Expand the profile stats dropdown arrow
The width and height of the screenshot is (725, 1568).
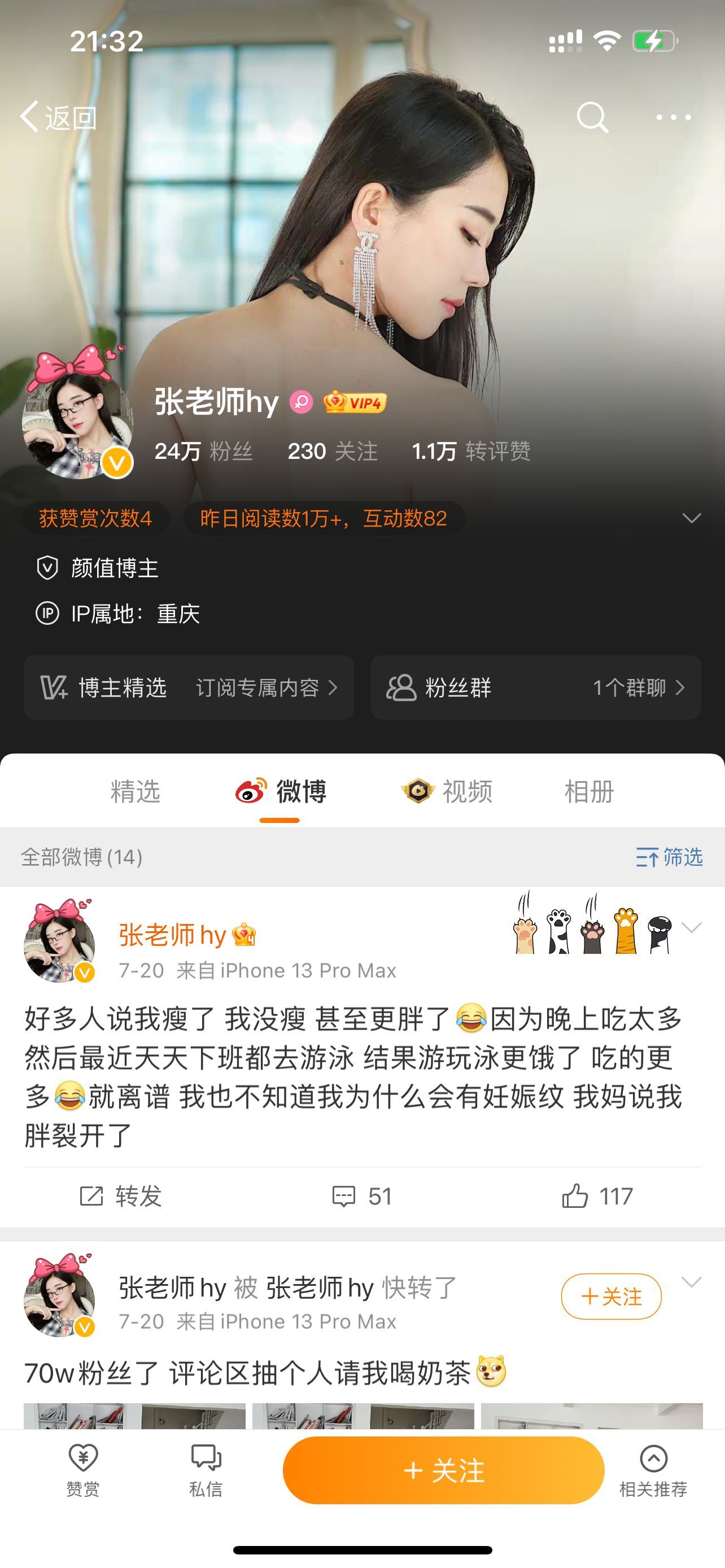pyautogui.click(x=692, y=518)
